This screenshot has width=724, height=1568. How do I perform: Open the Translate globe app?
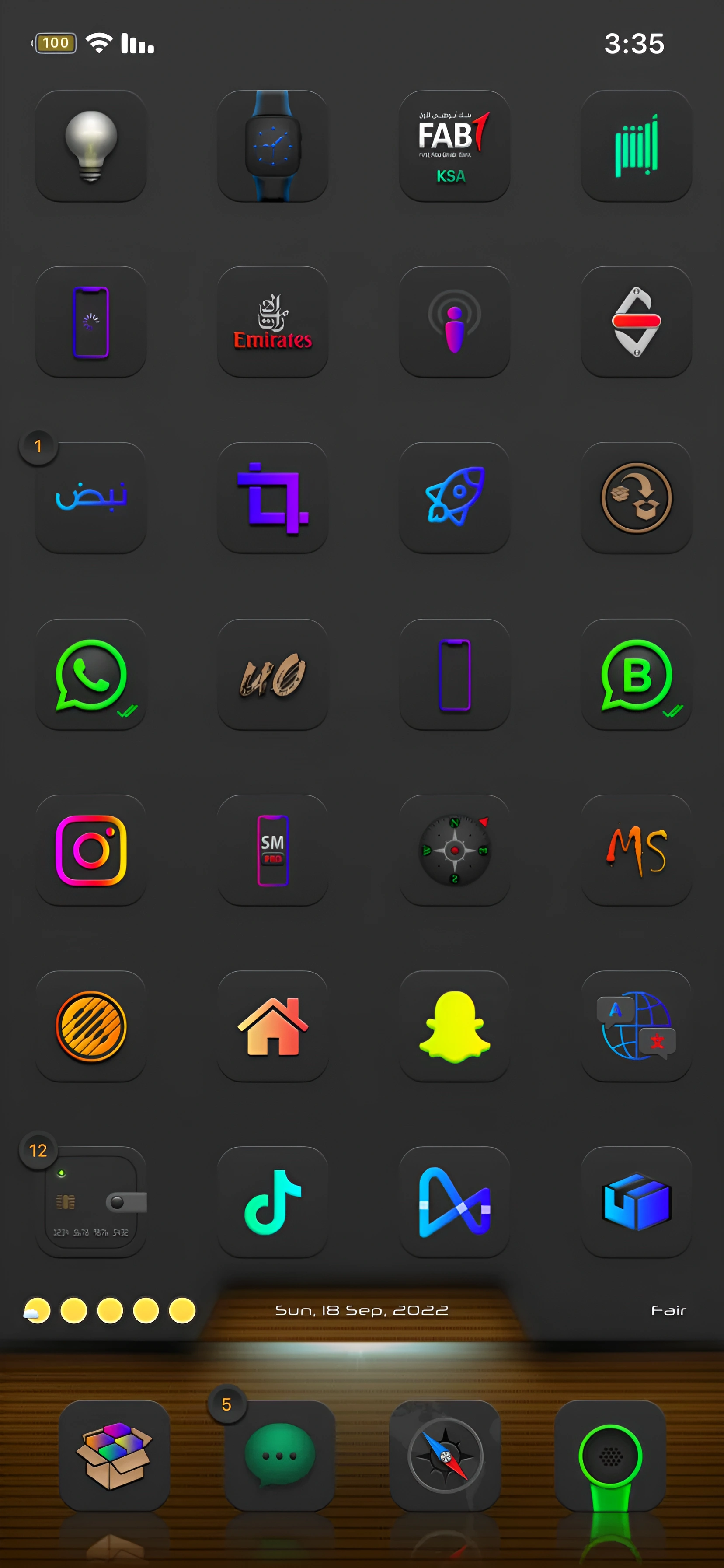pos(636,1026)
